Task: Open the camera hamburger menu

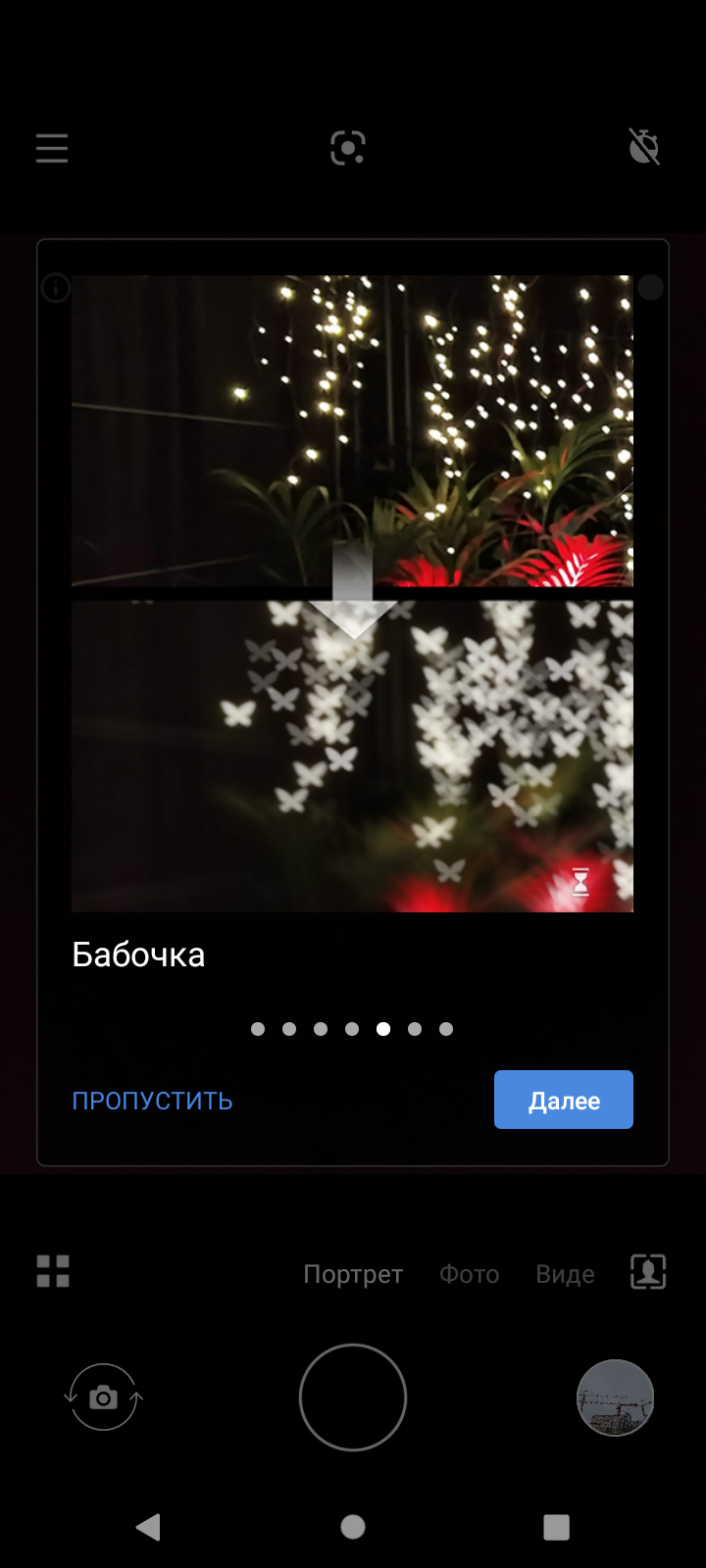Action: (52, 148)
